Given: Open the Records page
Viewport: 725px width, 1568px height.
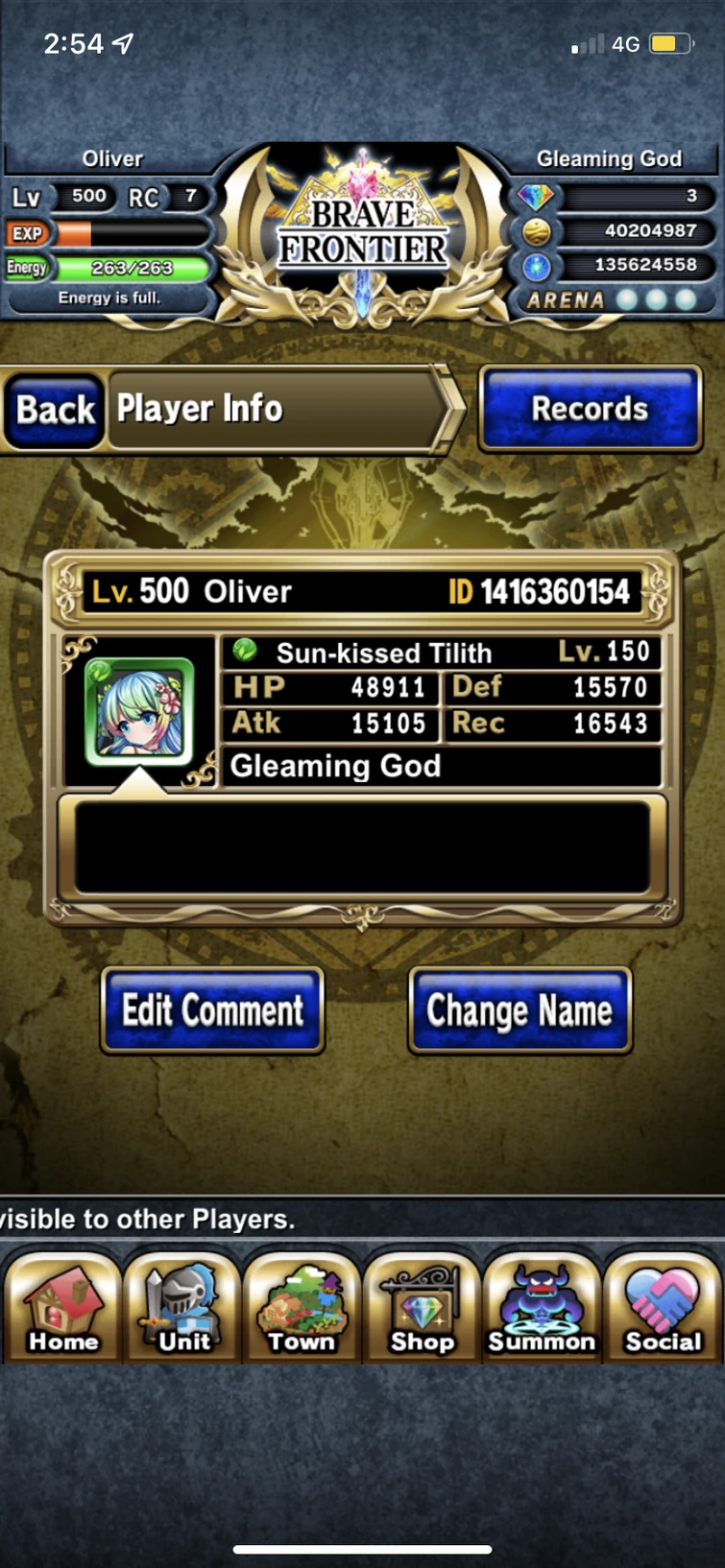Looking at the screenshot, I should click(590, 409).
